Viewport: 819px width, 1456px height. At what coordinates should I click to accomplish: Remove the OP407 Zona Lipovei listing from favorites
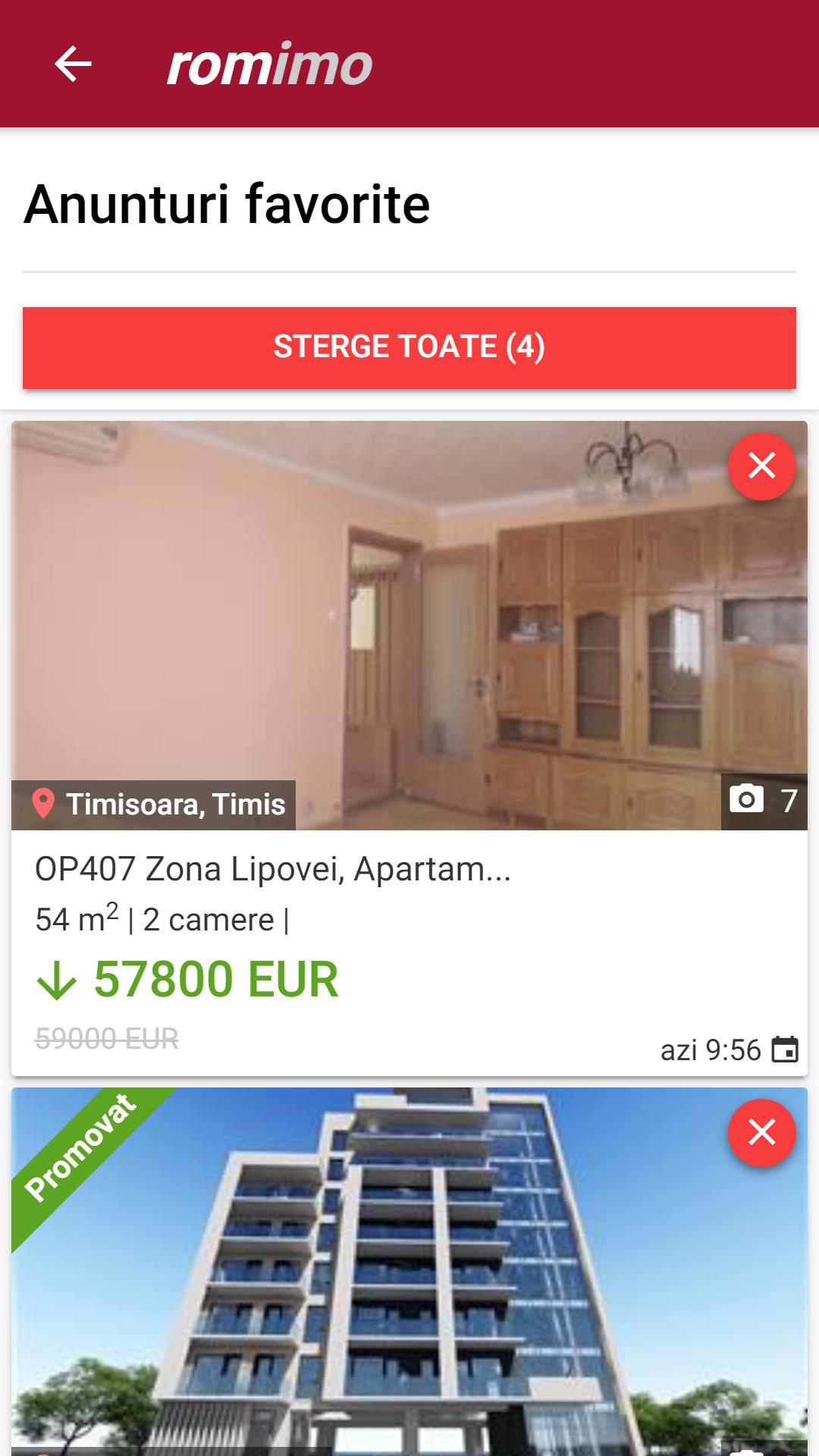[x=761, y=466]
